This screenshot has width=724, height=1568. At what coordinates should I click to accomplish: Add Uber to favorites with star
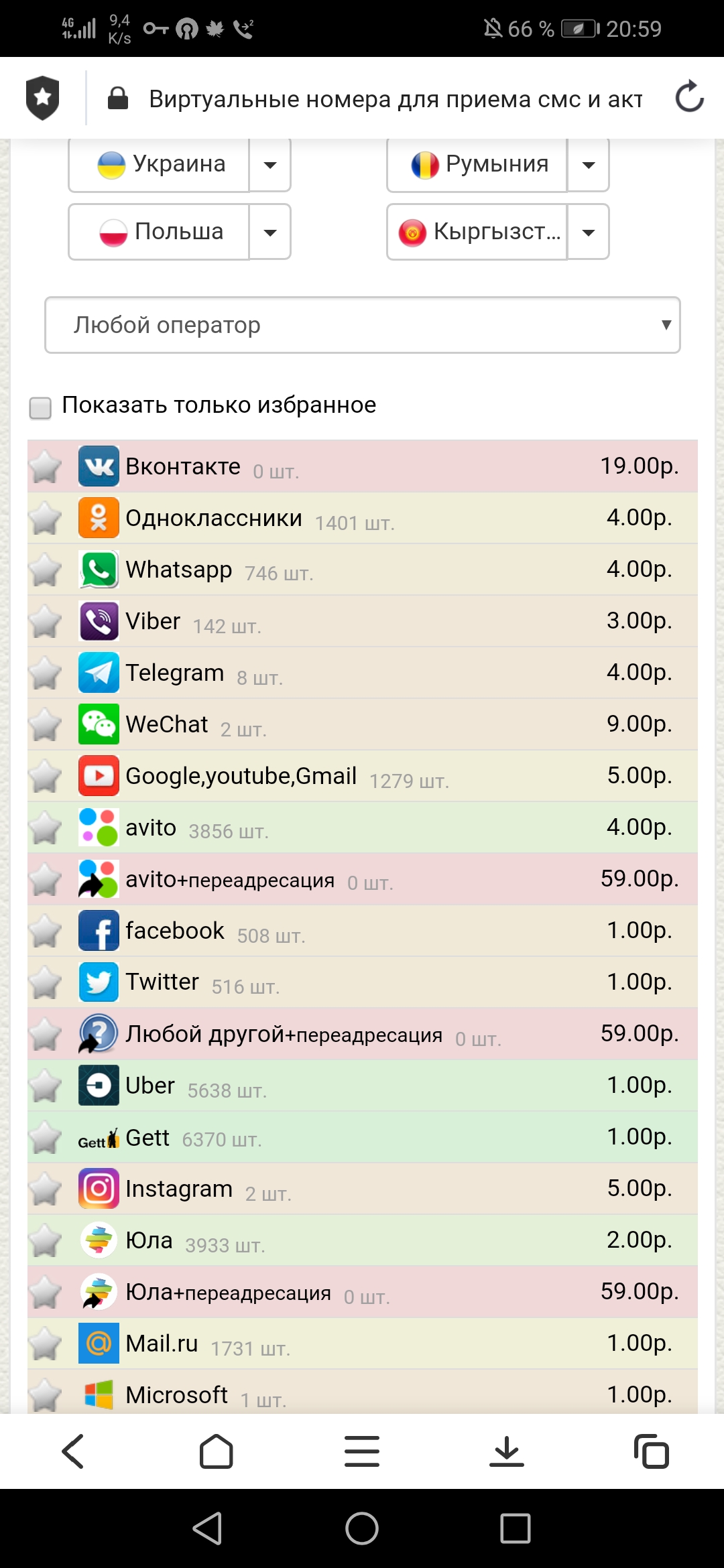tap(45, 1086)
